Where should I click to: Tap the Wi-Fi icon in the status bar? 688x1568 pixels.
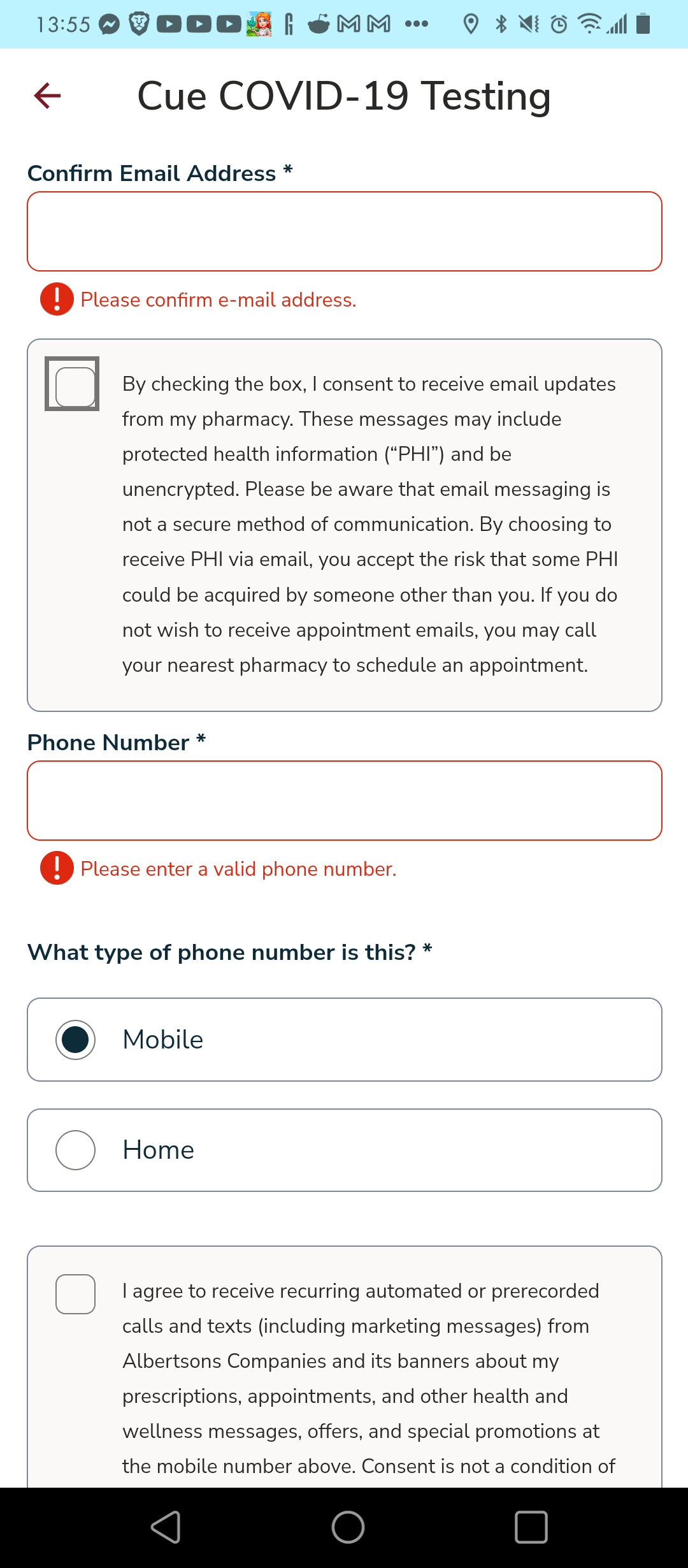589,24
